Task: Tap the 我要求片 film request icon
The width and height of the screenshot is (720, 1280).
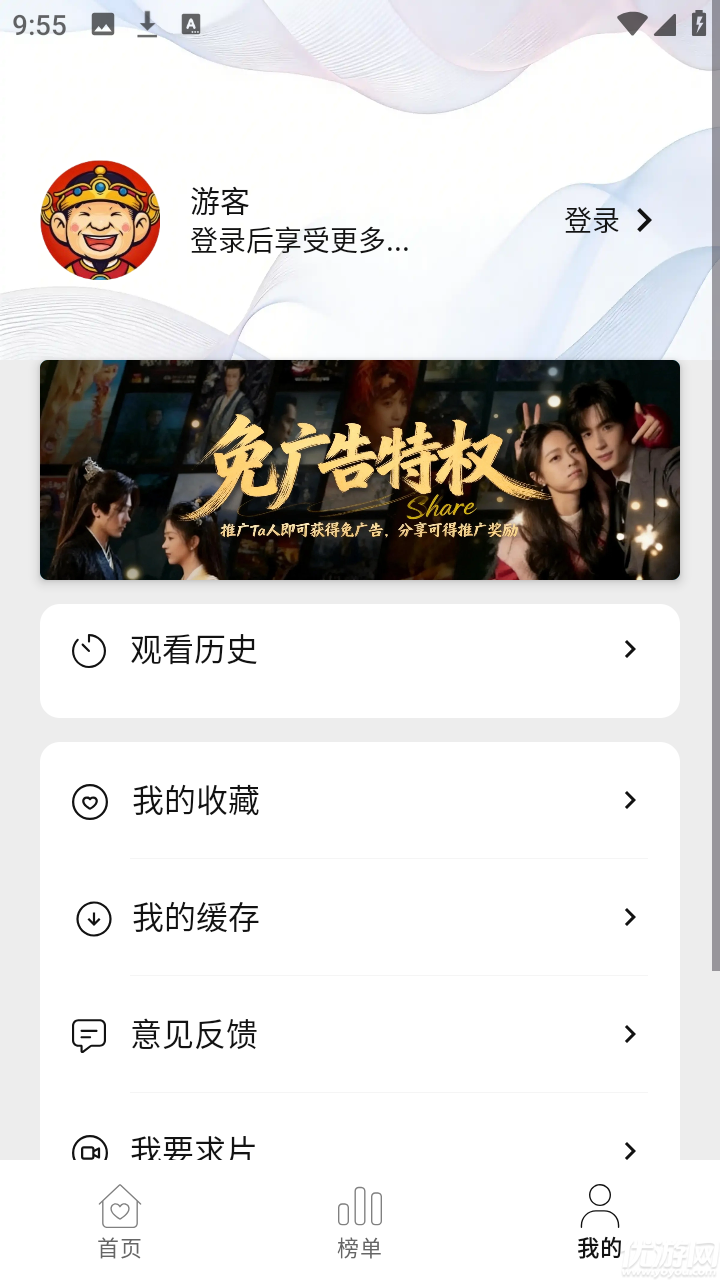Action: click(90, 1150)
